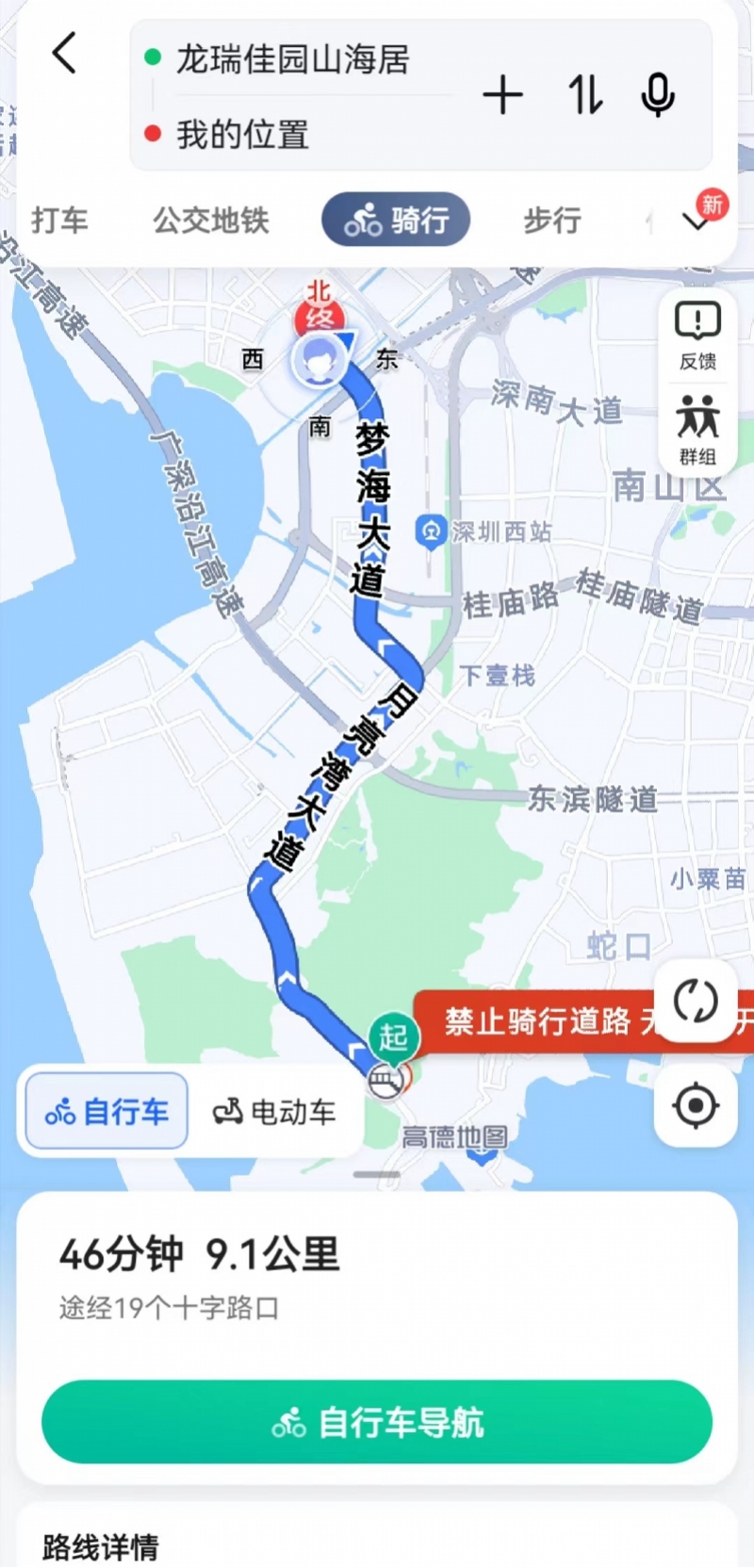Switch to the 步行 tab
The image size is (754, 1568).
pyautogui.click(x=552, y=220)
